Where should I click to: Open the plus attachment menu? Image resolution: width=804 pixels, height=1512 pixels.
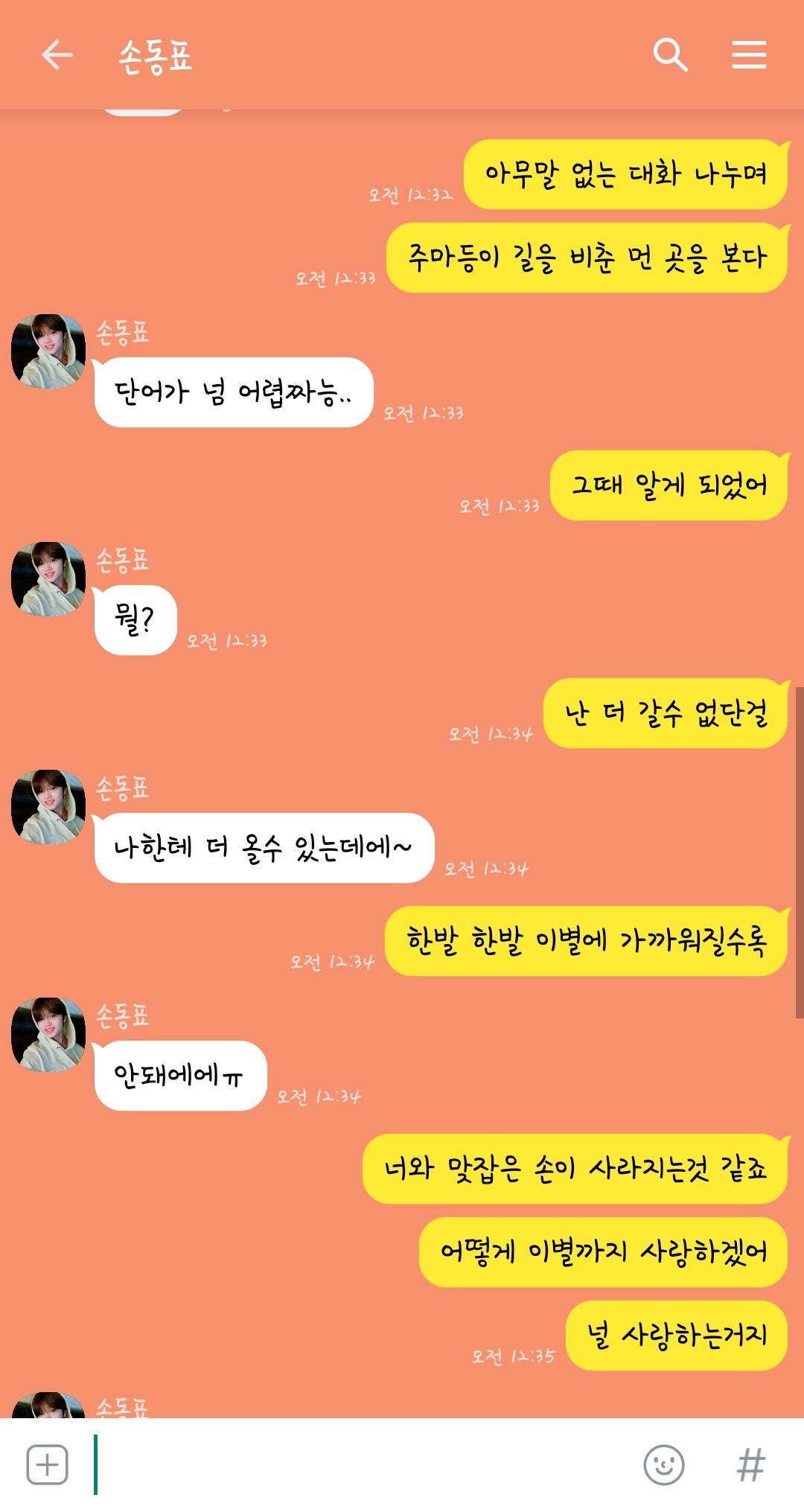pyautogui.click(x=47, y=1464)
